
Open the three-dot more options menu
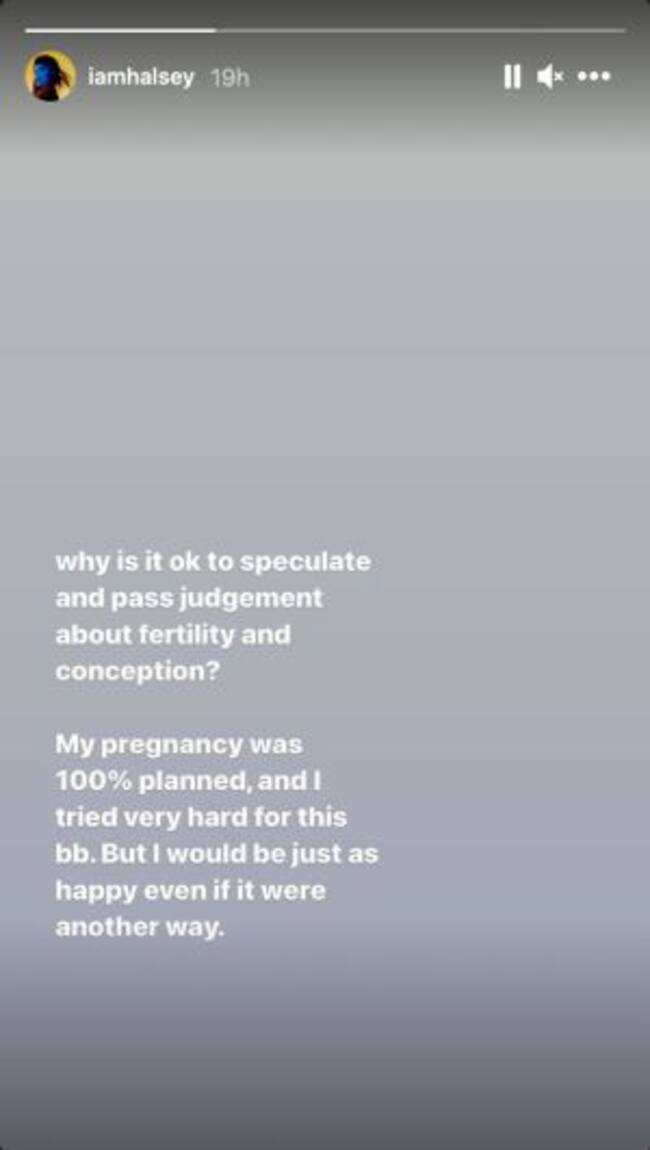click(594, 77)
